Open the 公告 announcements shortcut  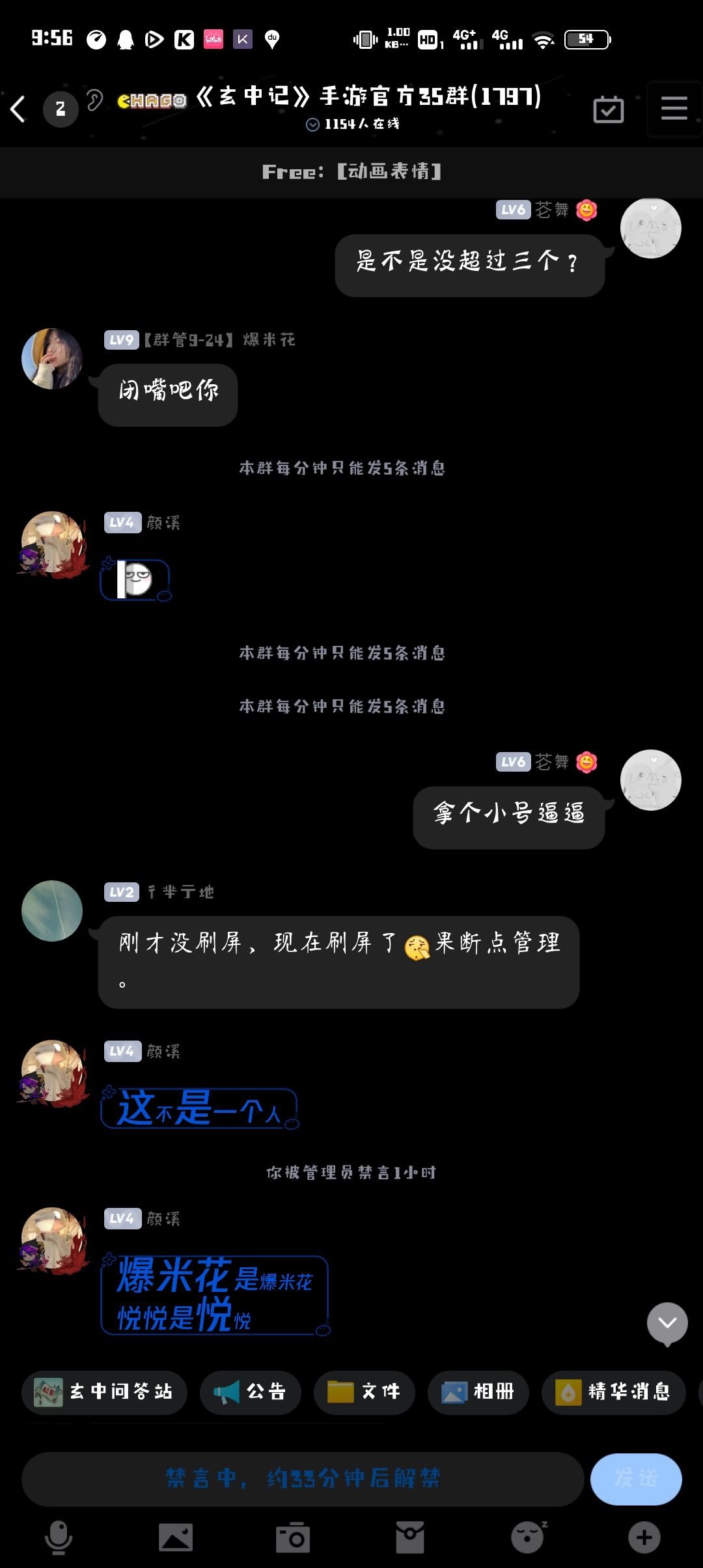click(x=251, y=1392)
